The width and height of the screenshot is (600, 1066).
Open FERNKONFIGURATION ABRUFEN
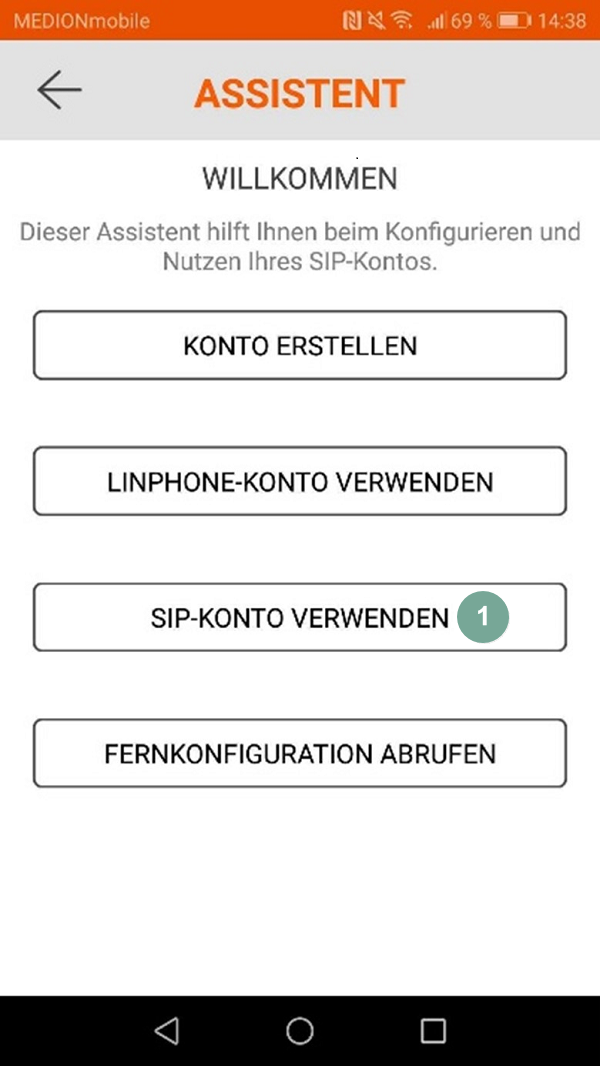pos(300,753)
